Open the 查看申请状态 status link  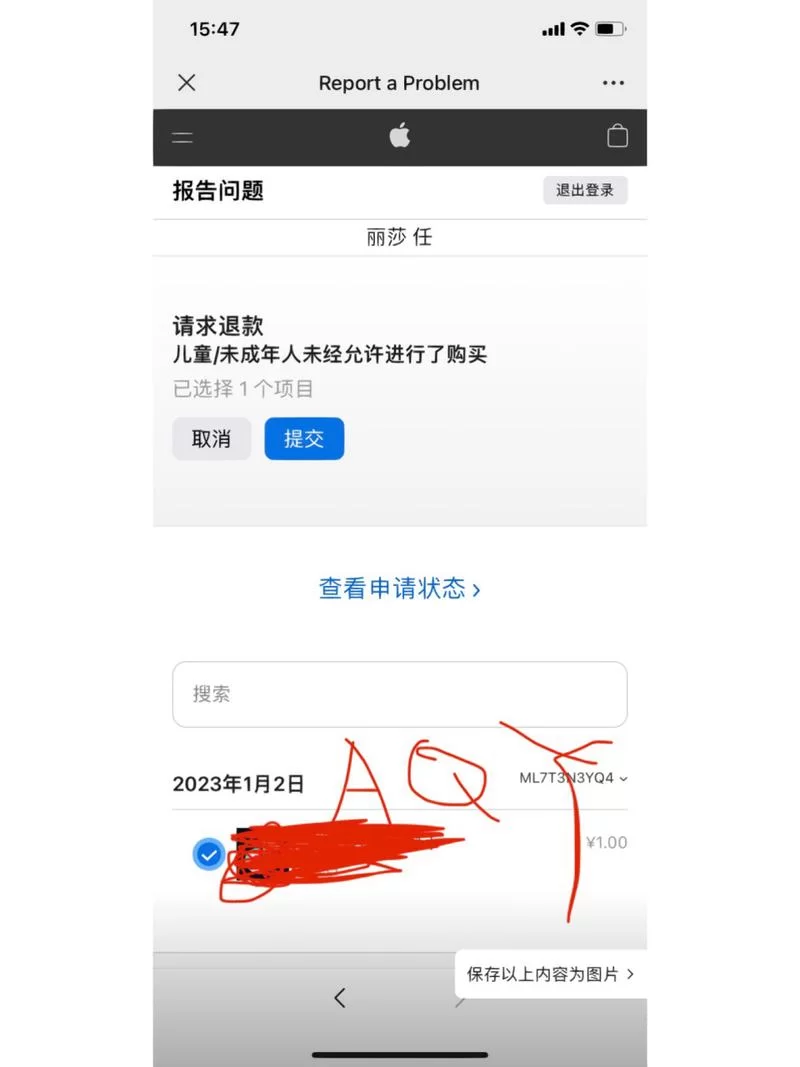pos(395,589)
